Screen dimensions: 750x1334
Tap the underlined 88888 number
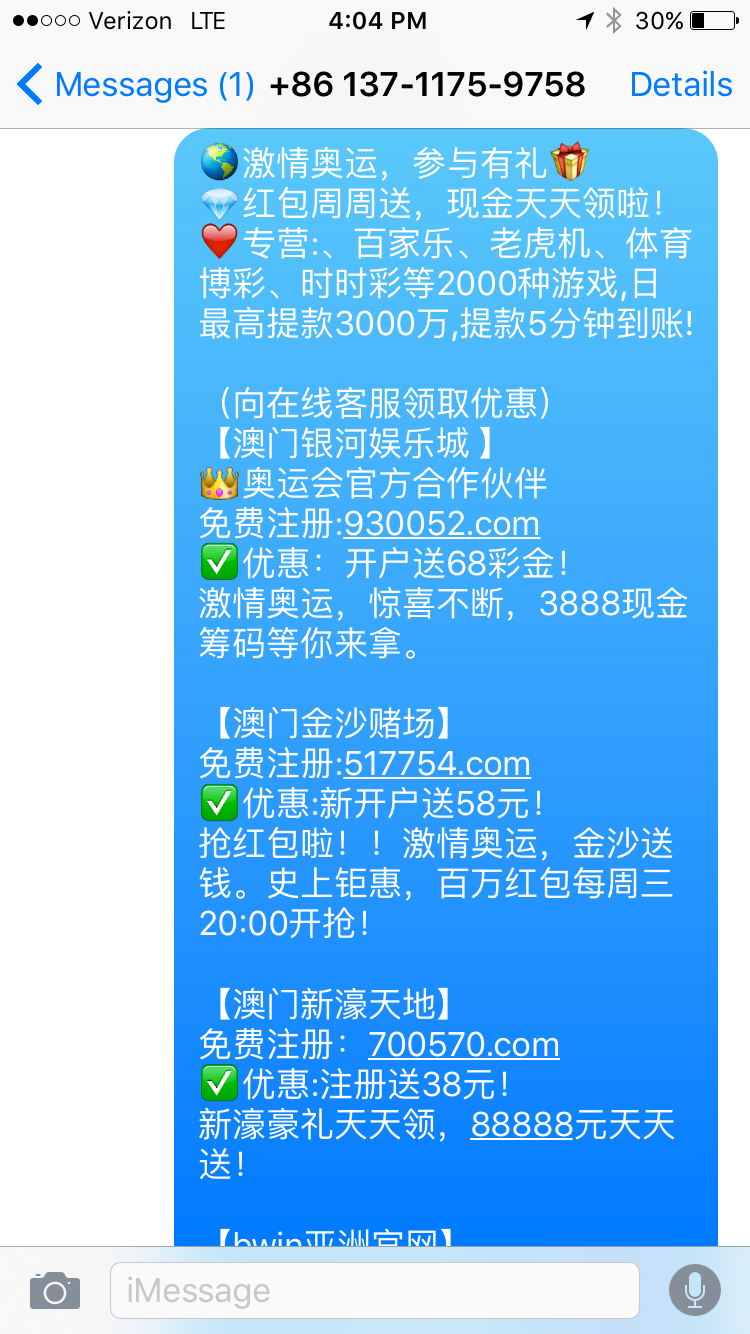click(521, 1125)
